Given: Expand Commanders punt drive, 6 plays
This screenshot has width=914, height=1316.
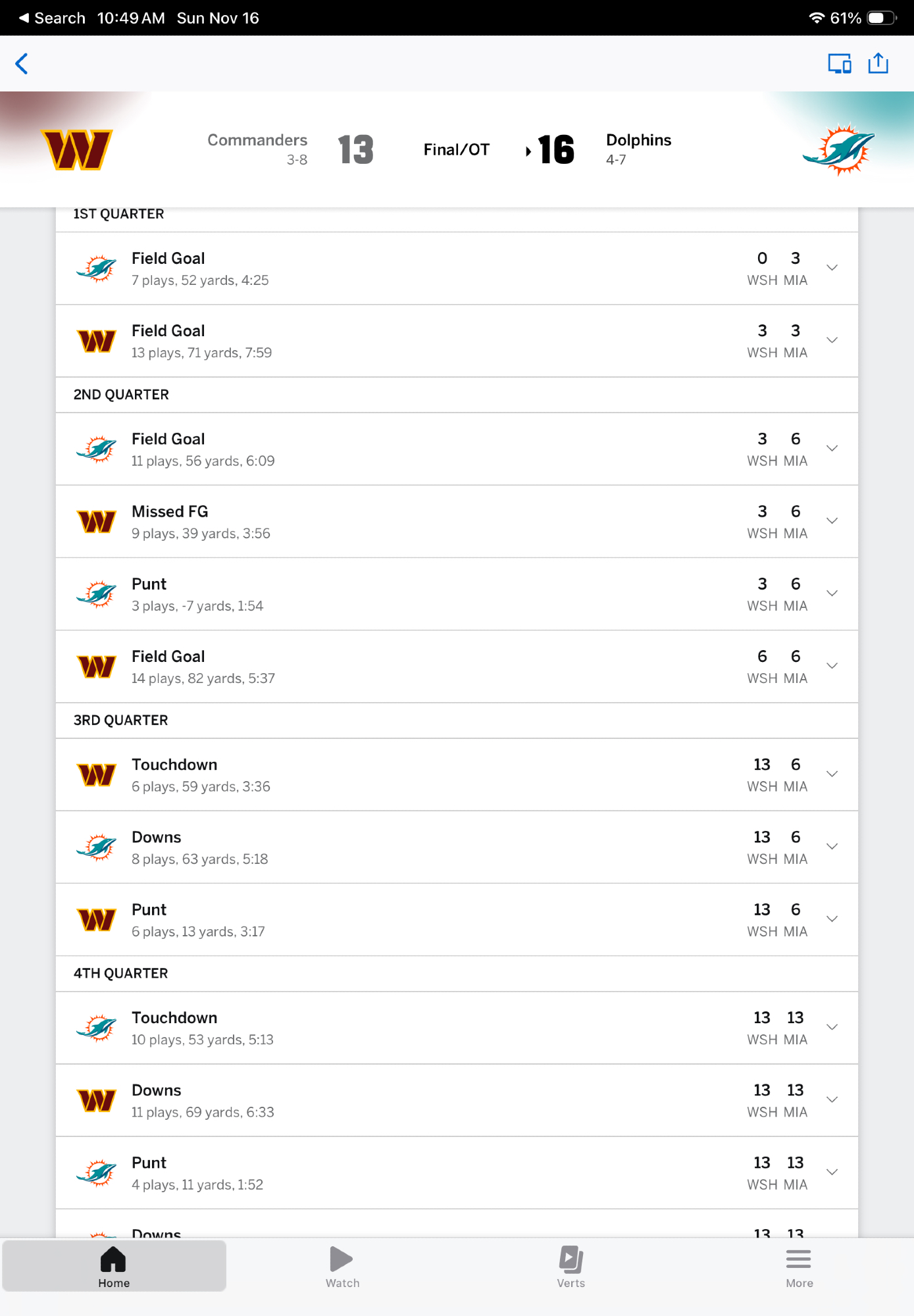Looking at the screenshot, I should click(x=832, y=919).
